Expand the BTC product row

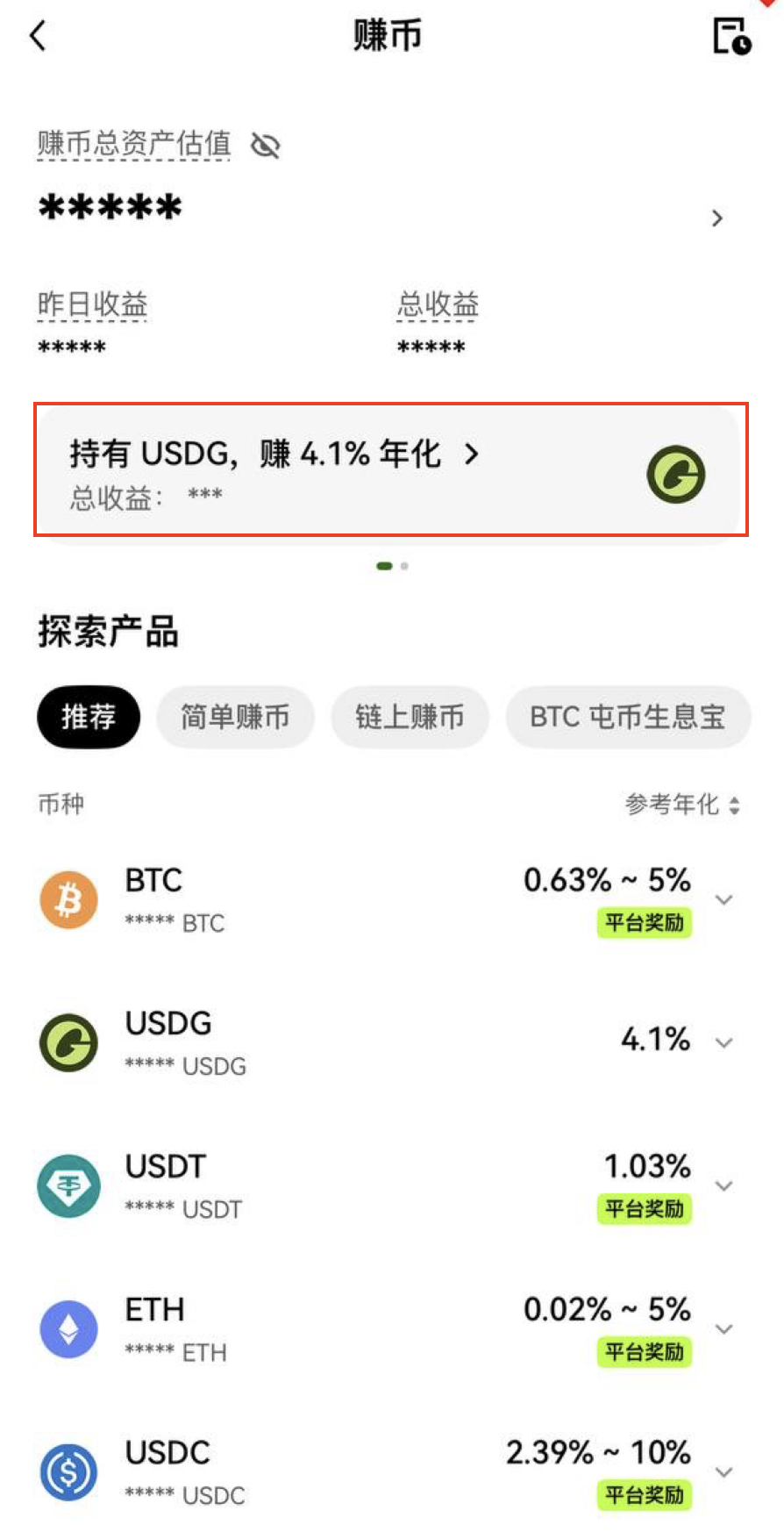pos(723,900)
